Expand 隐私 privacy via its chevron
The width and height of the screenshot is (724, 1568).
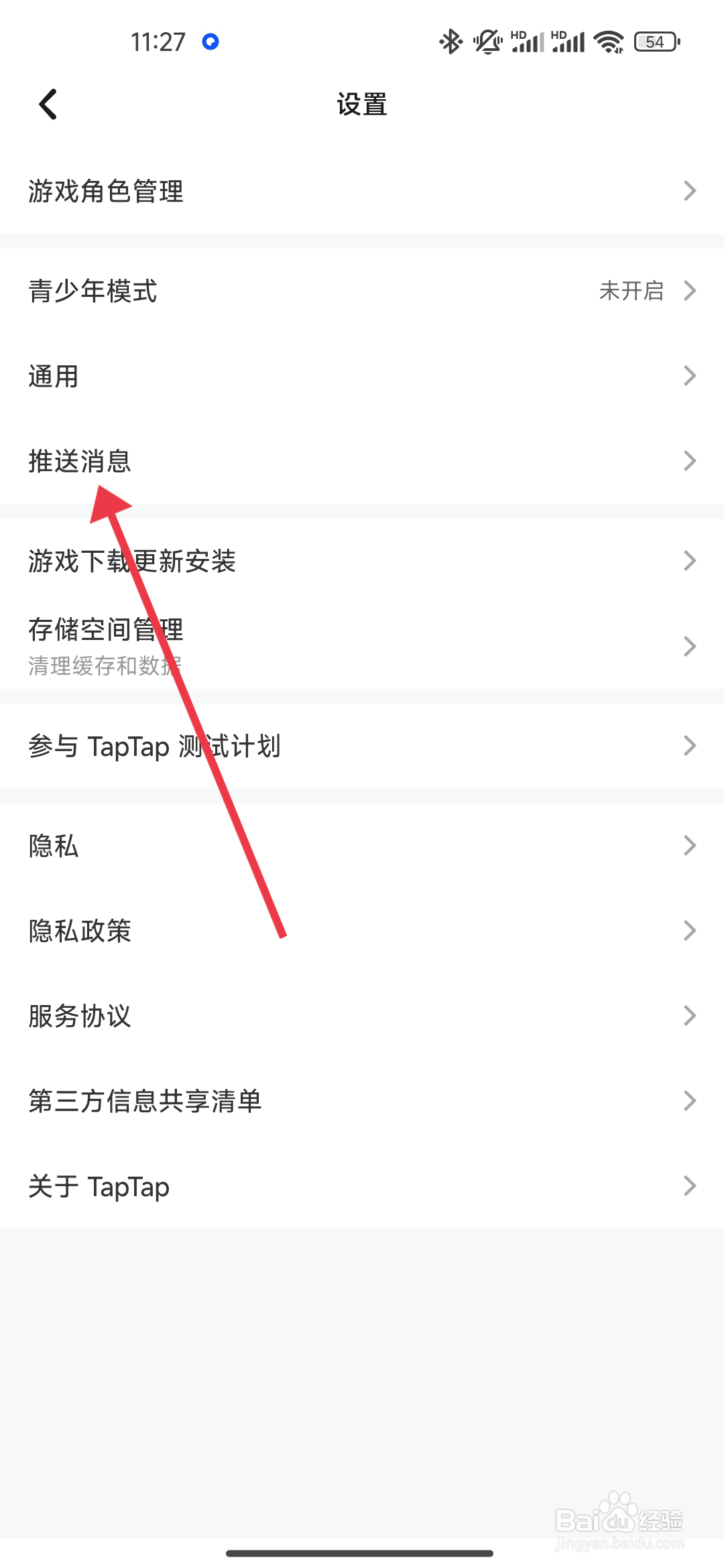tap(688, 846)
